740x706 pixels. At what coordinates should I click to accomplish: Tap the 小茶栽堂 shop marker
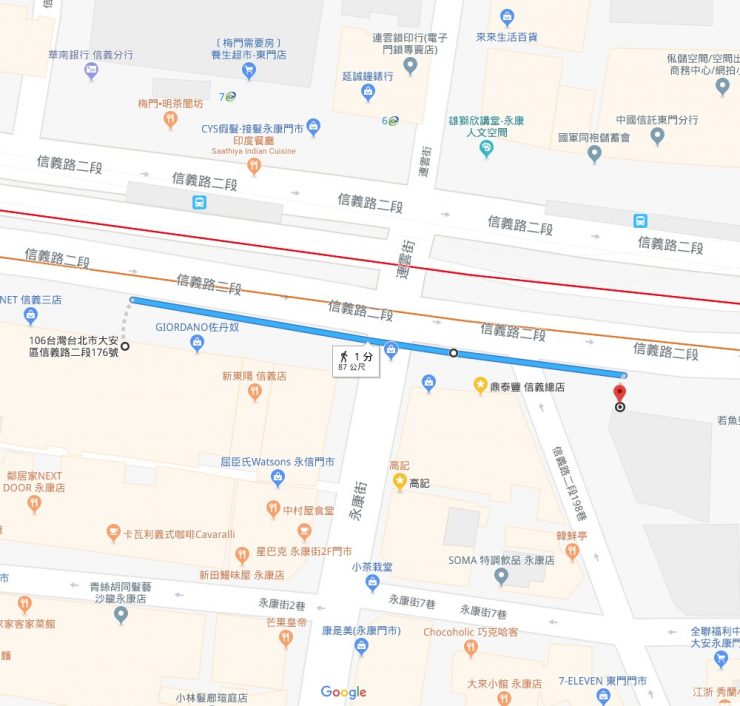tap(372, 582)
